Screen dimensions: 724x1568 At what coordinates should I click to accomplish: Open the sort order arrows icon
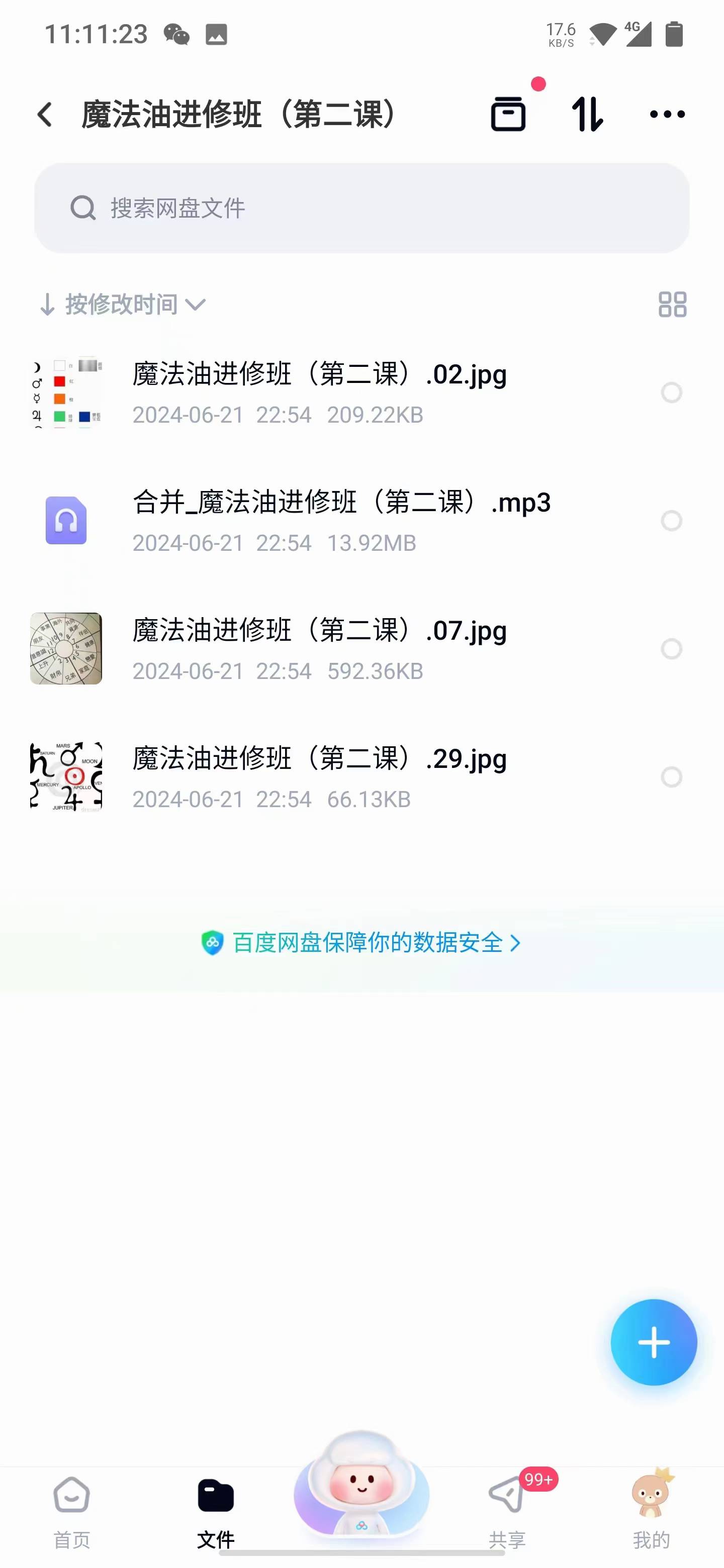[x=587, y=114]
